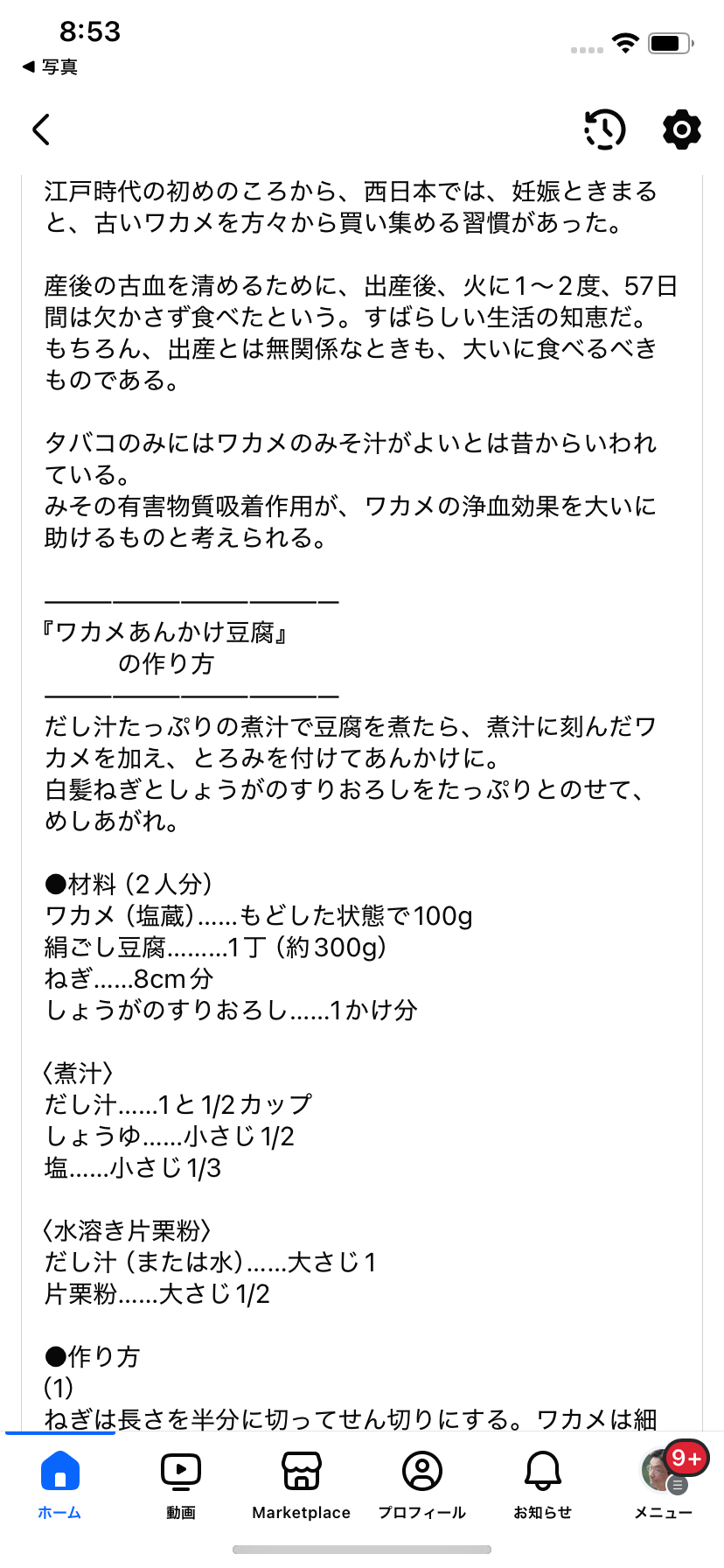The height and width of the screenshot is (1568, 724).
Task: Open the edit history clock icon
Action: click(x=604, y=129)
